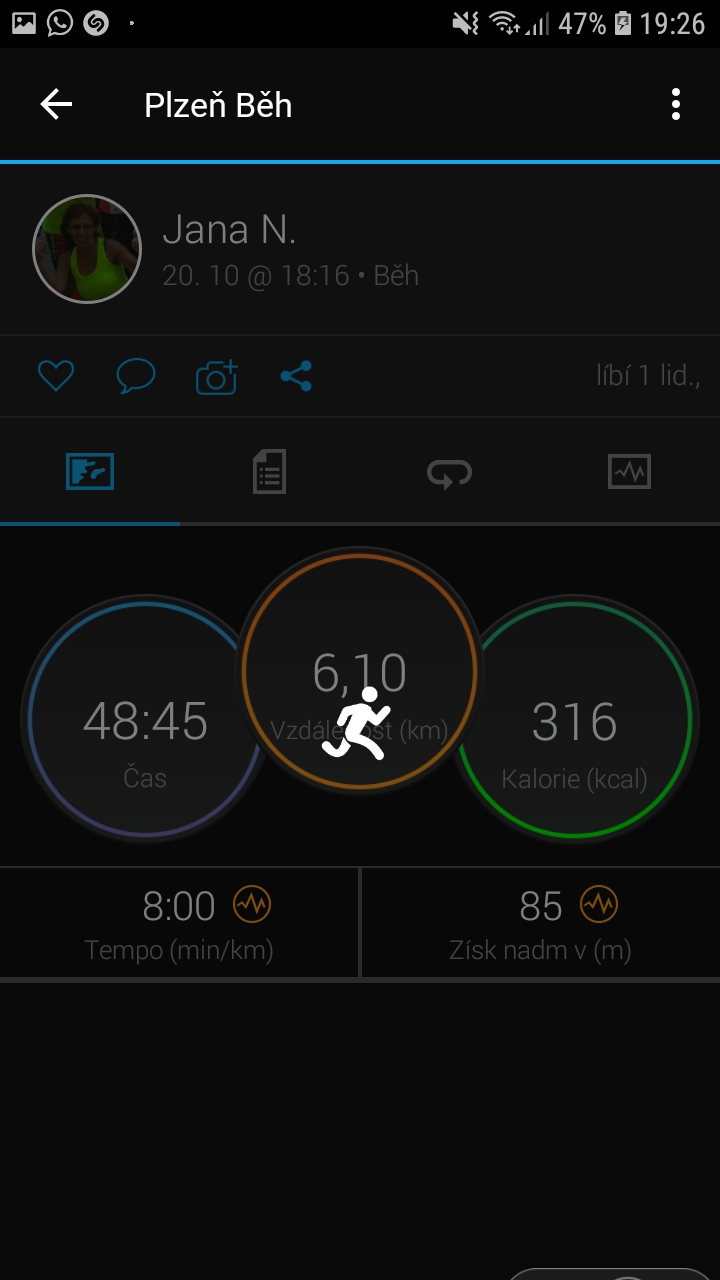Open the Tempo chart icon

252,905
